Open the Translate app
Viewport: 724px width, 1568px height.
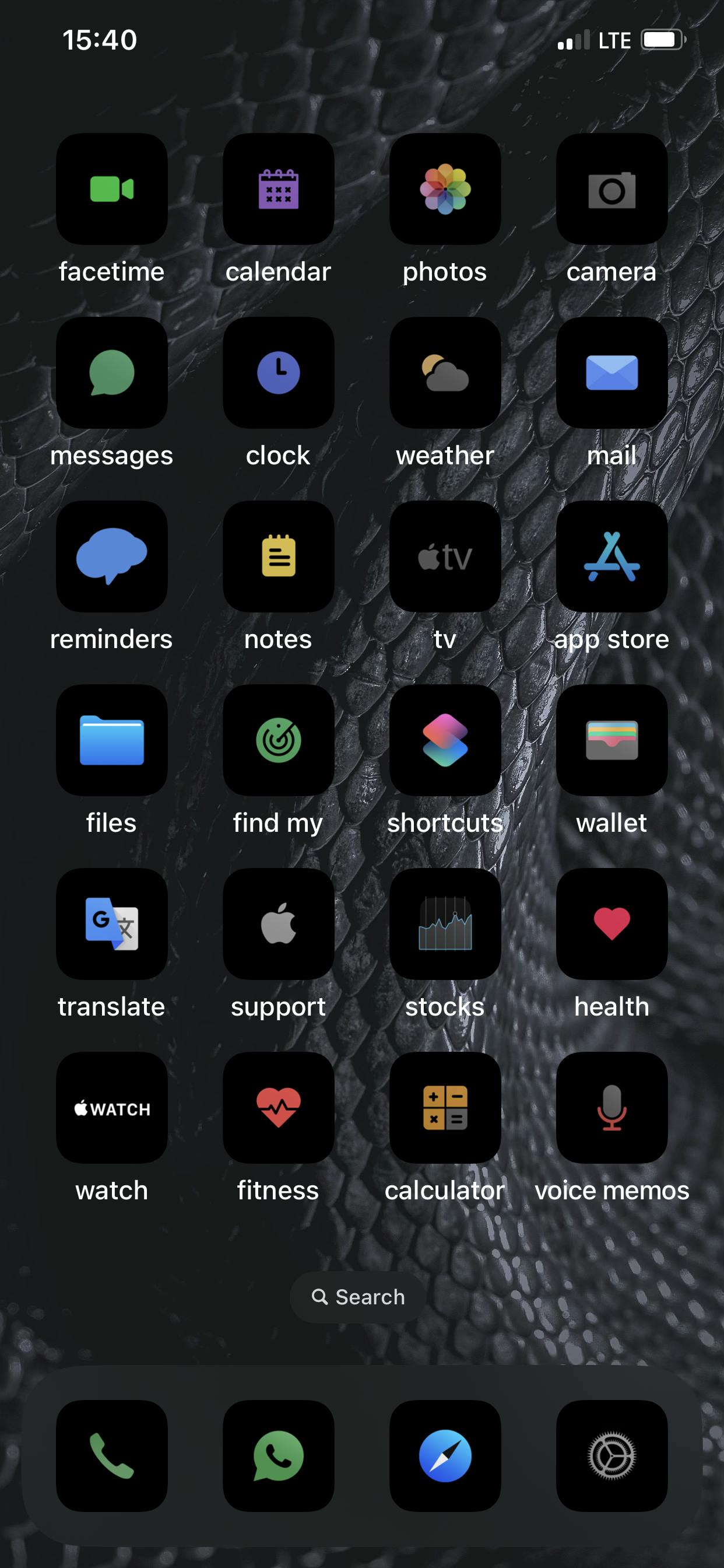[x=111, y=924]
